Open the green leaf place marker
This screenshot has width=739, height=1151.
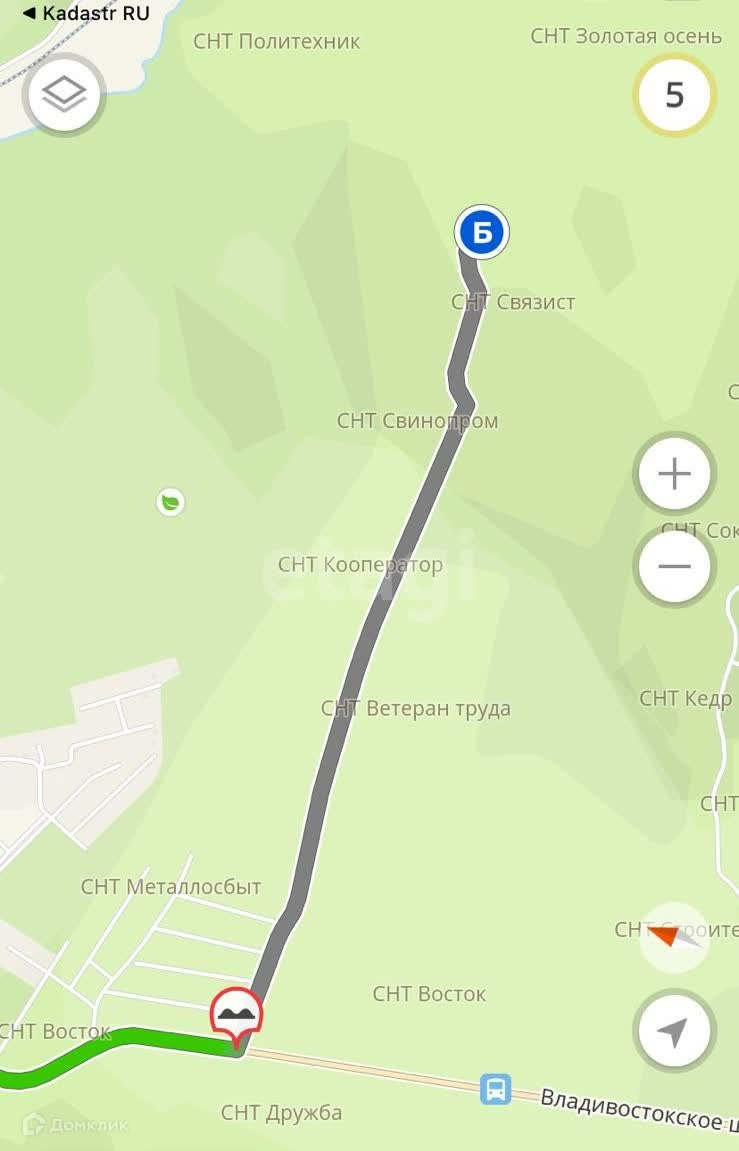pyautogui.click(x=171, y=501)
